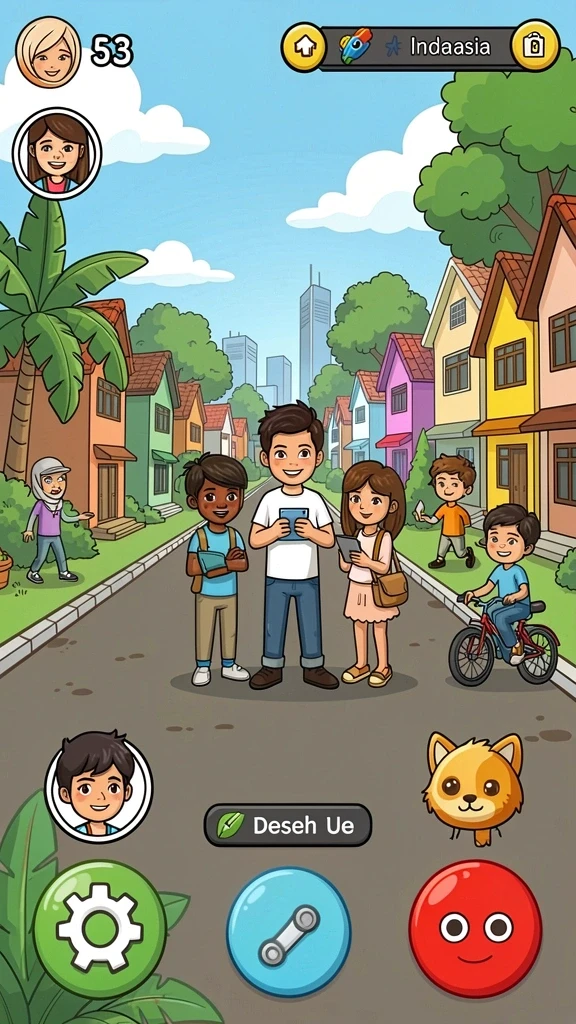Tap the blue wrench tool button
Viewport: 576px width, 1024px height.
[x=289, y=931]
